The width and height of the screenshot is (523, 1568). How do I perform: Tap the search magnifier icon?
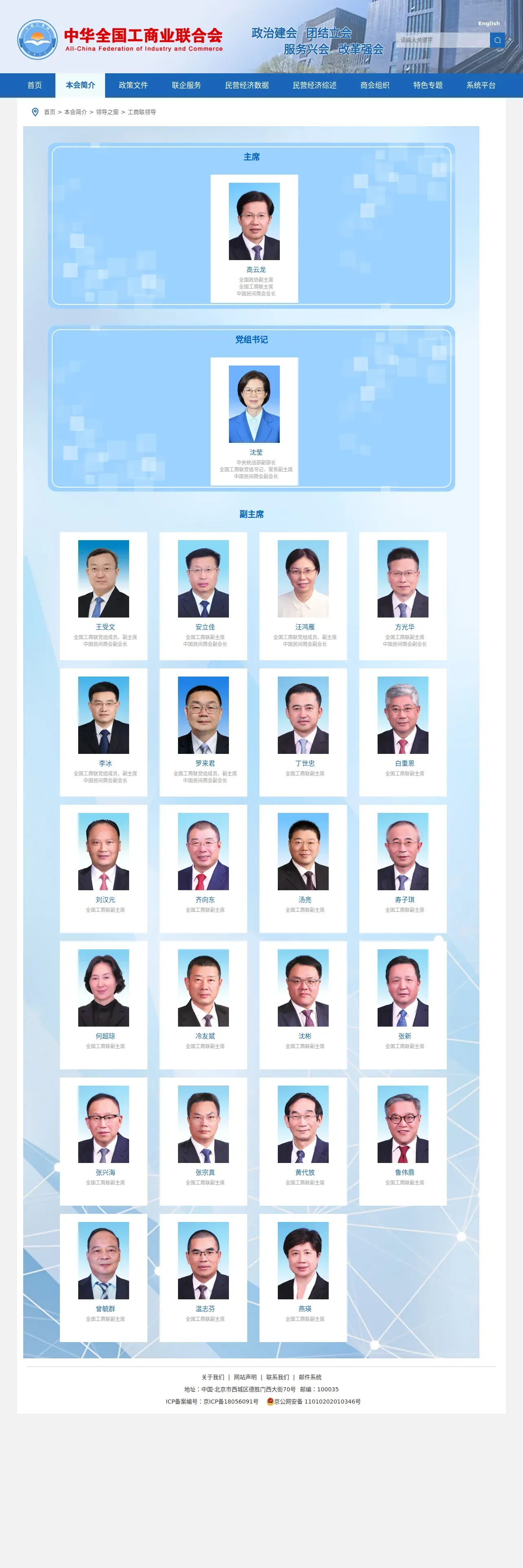coord(497,40)
